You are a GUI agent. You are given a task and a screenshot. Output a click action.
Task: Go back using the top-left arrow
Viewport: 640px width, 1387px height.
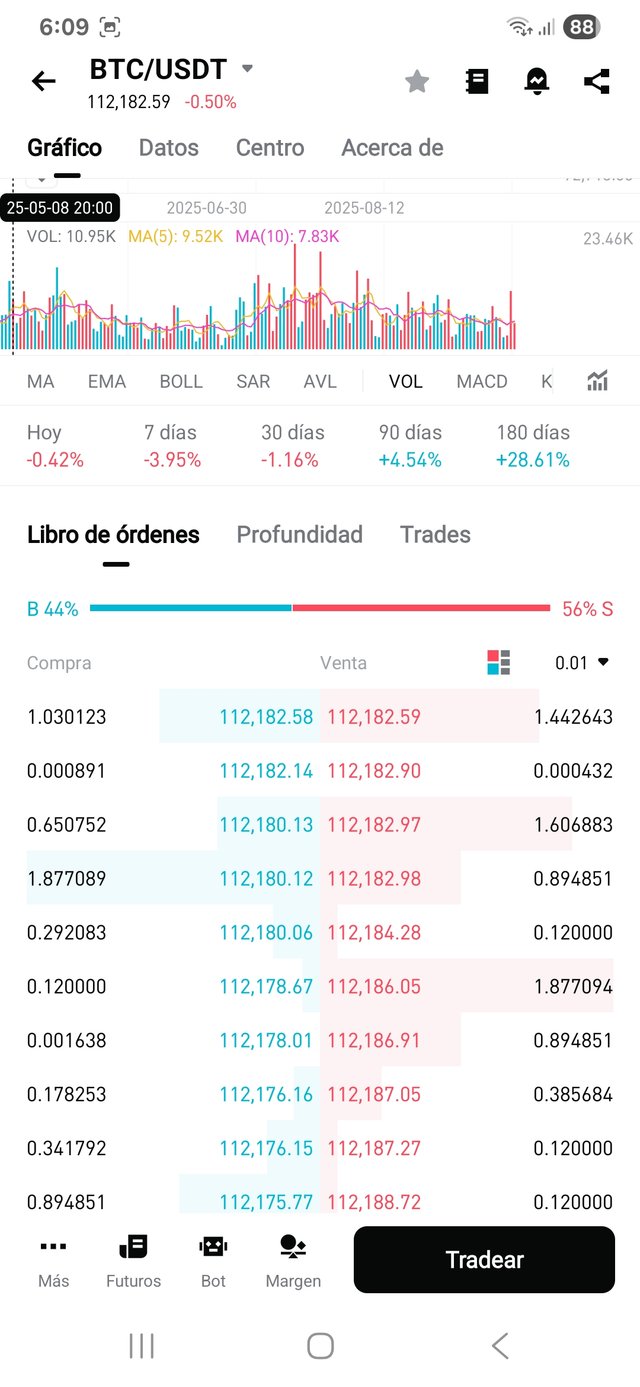44,81
